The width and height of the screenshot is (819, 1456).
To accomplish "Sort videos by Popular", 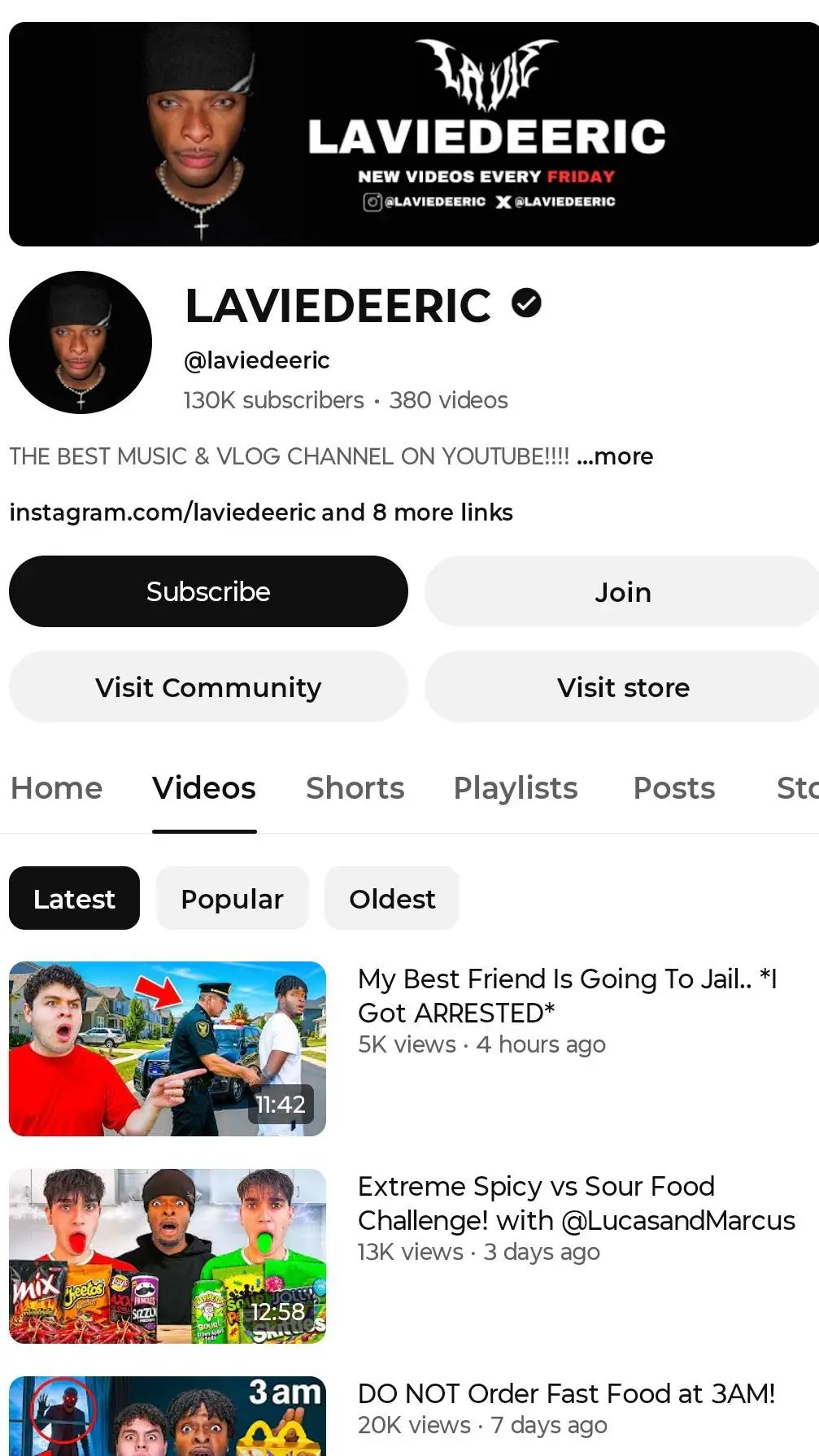I will click(232, 899).
